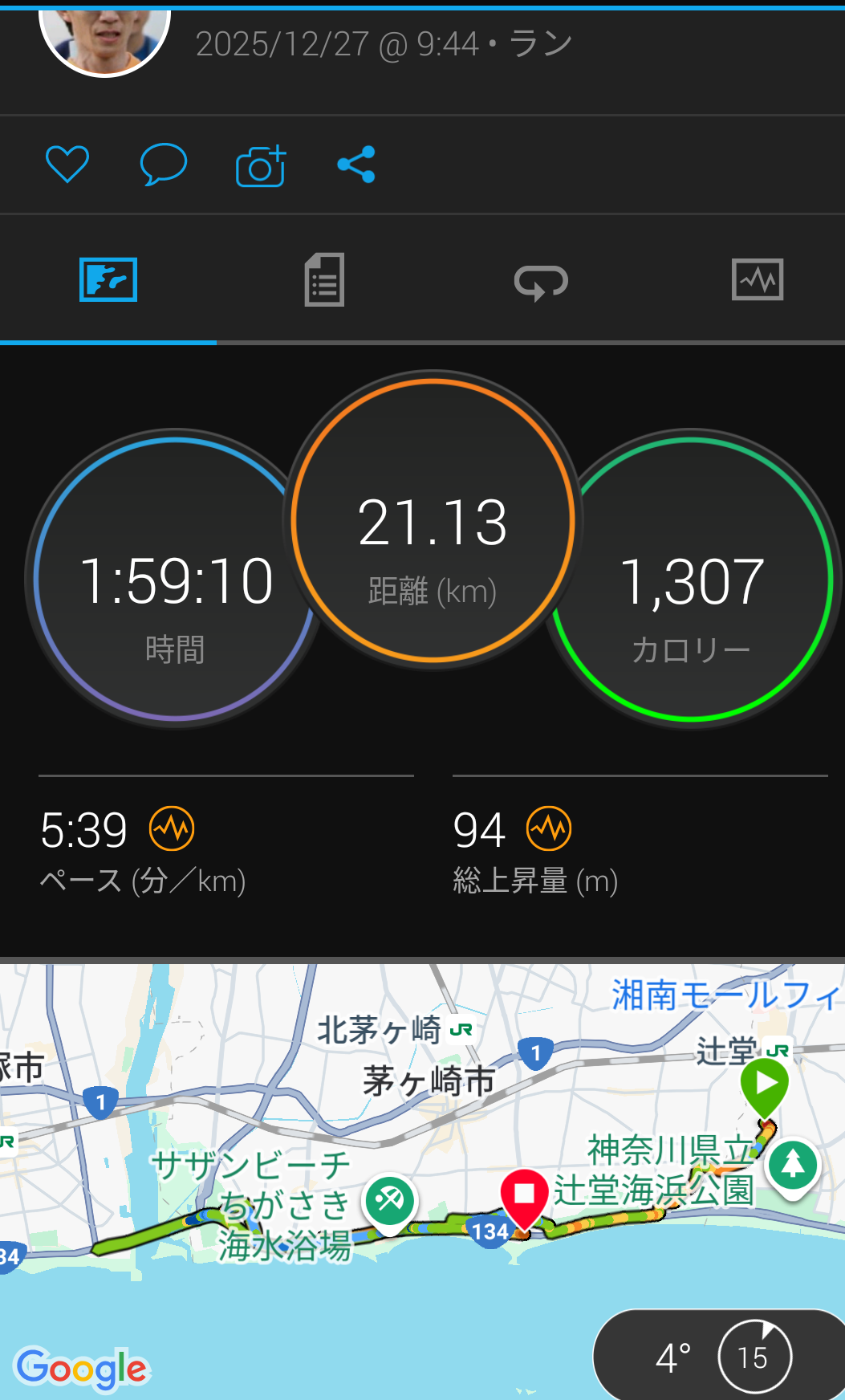
Task: Open the runner's profile photo
Action: [x=104, y=40]
